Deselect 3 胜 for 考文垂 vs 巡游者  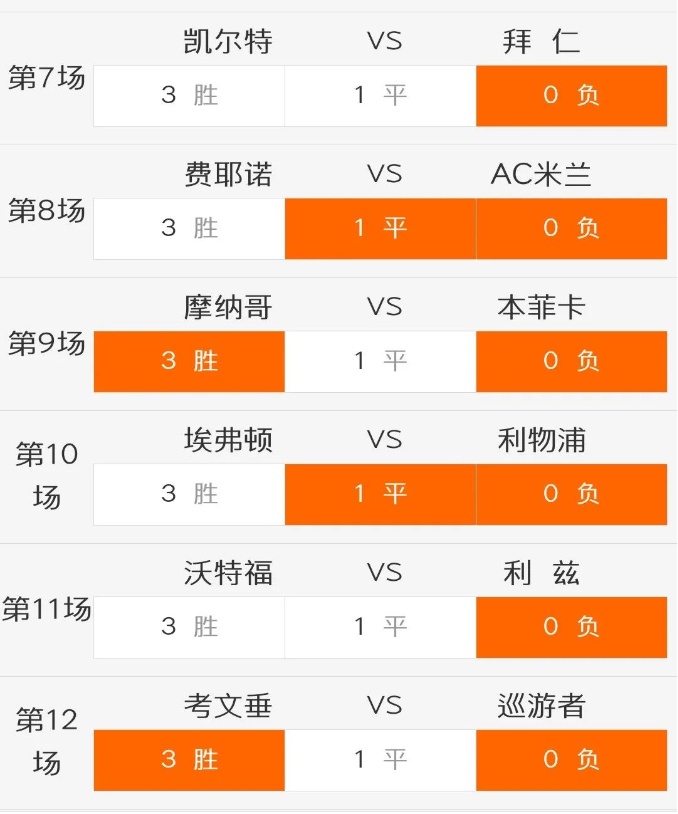point(189,760)
